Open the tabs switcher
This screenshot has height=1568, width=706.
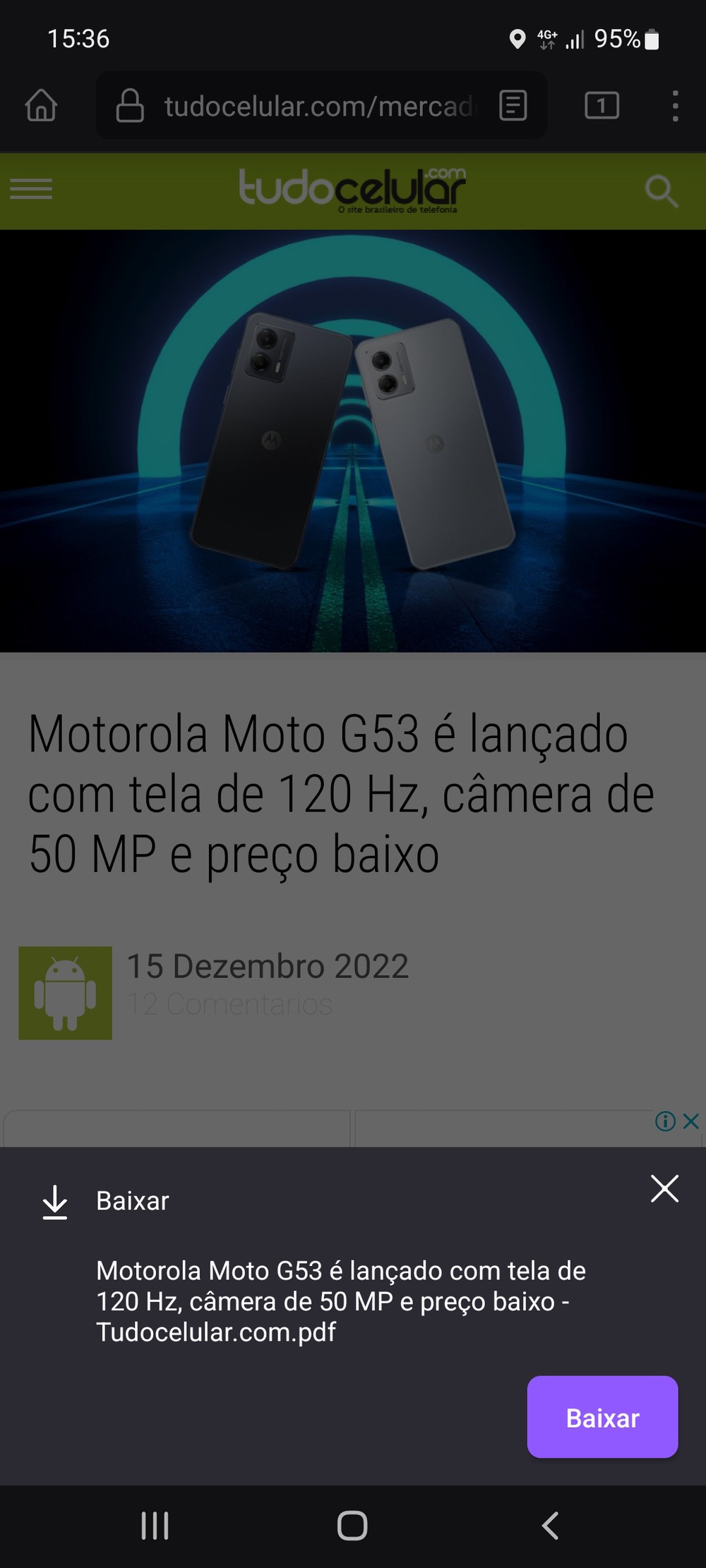(602, 106)
